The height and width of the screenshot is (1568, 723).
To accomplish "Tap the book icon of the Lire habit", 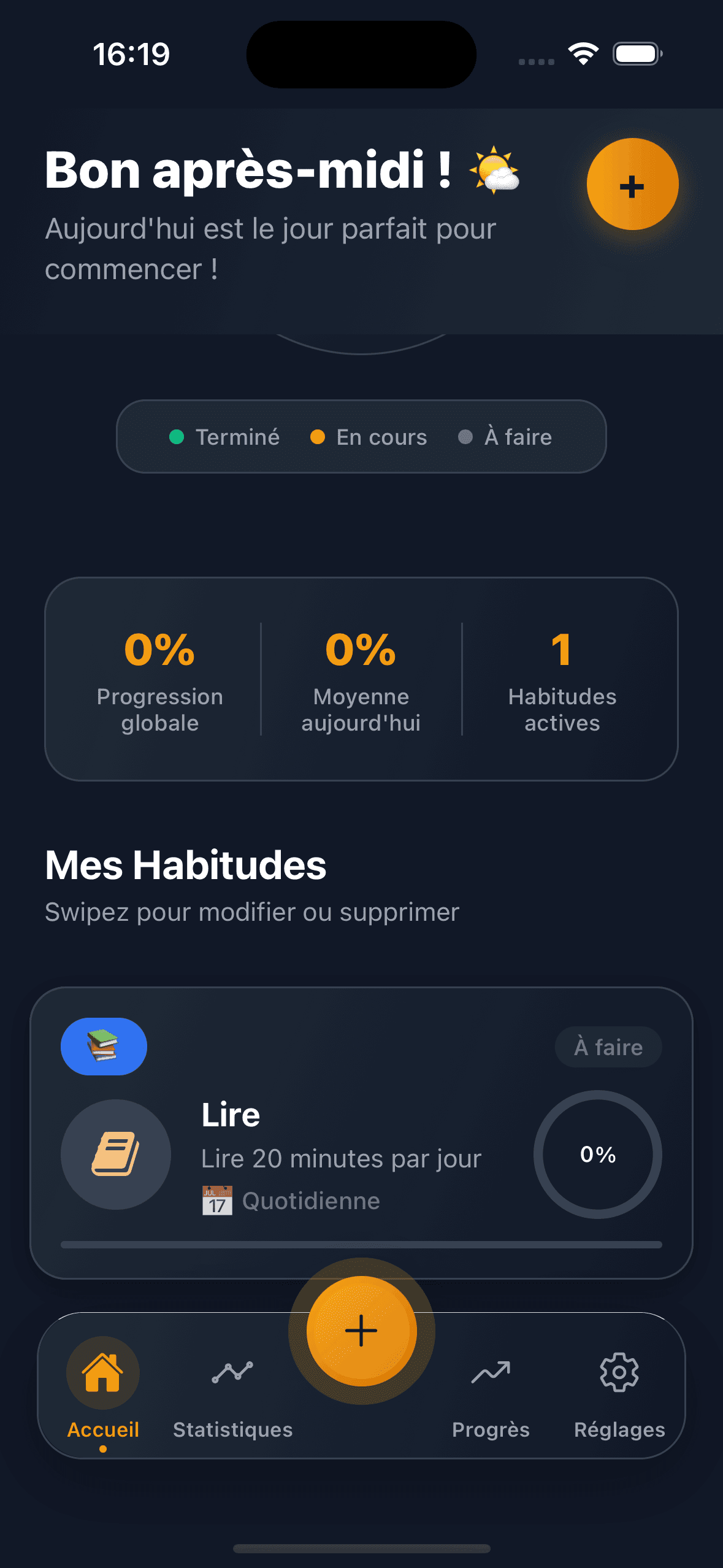I will [x=116, y=1155].
